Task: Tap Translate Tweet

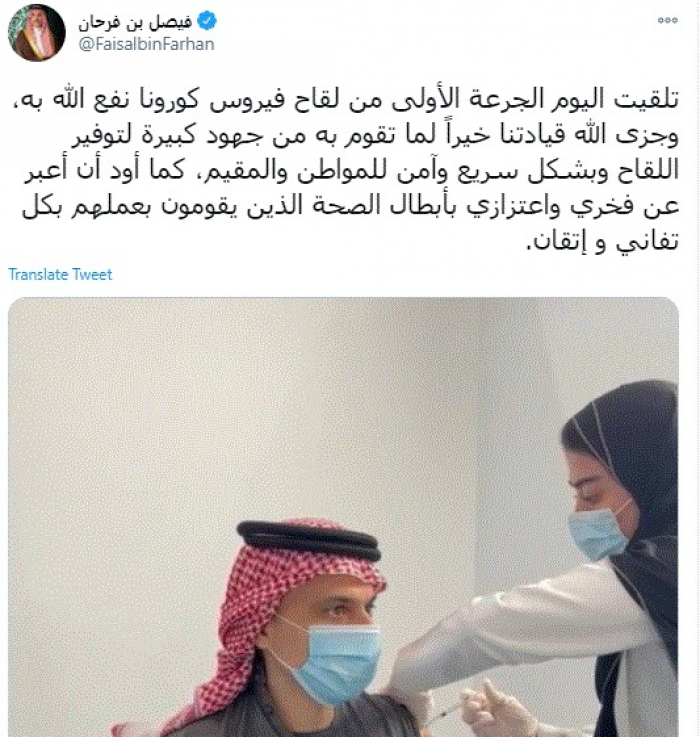Action: (60, 274)
